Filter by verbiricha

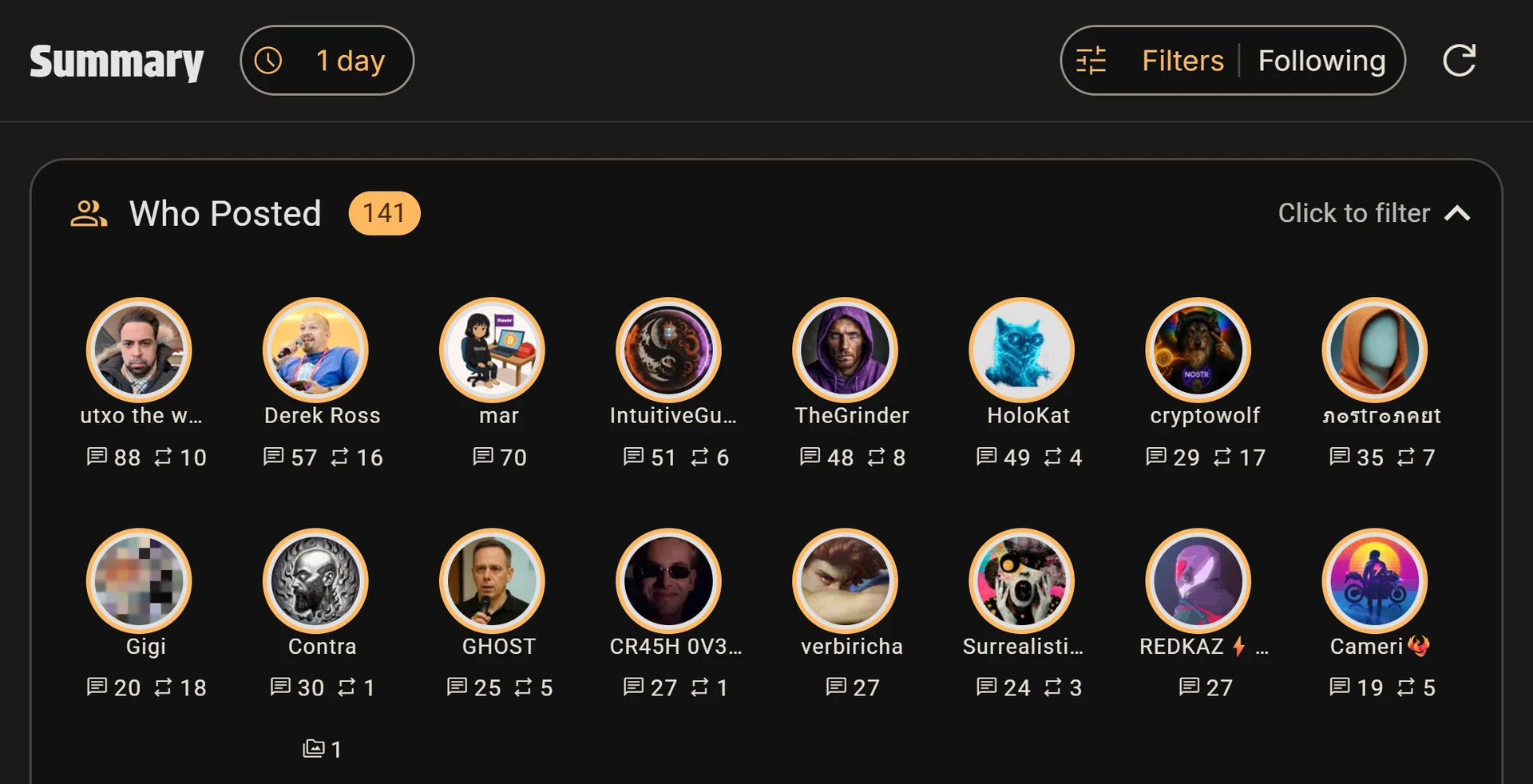coord(845,580)
